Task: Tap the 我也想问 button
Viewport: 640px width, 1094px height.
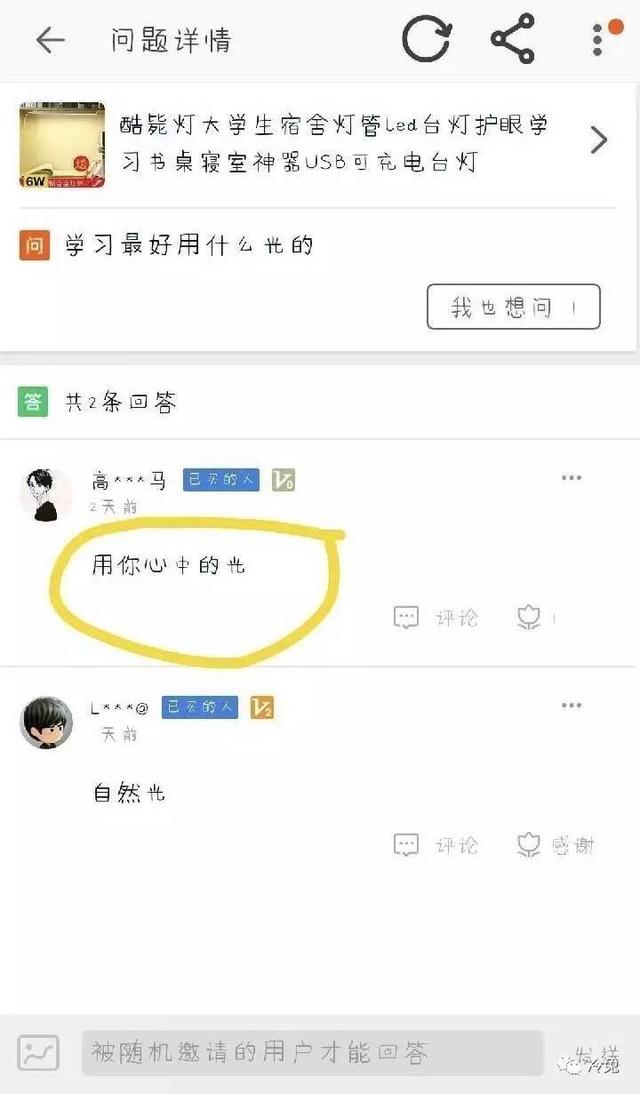Action: tap(513, 307)
